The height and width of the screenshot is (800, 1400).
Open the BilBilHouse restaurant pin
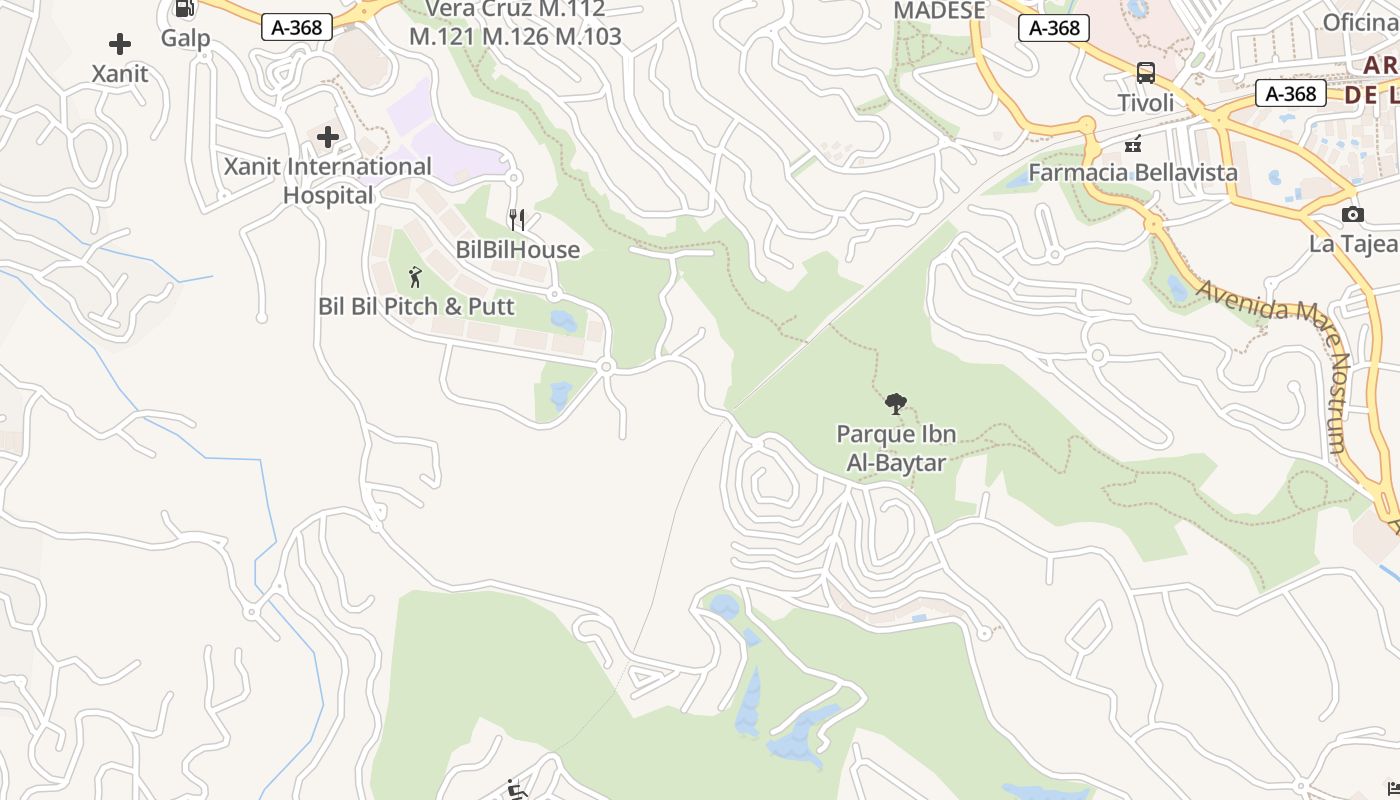[x=517, y=220]
